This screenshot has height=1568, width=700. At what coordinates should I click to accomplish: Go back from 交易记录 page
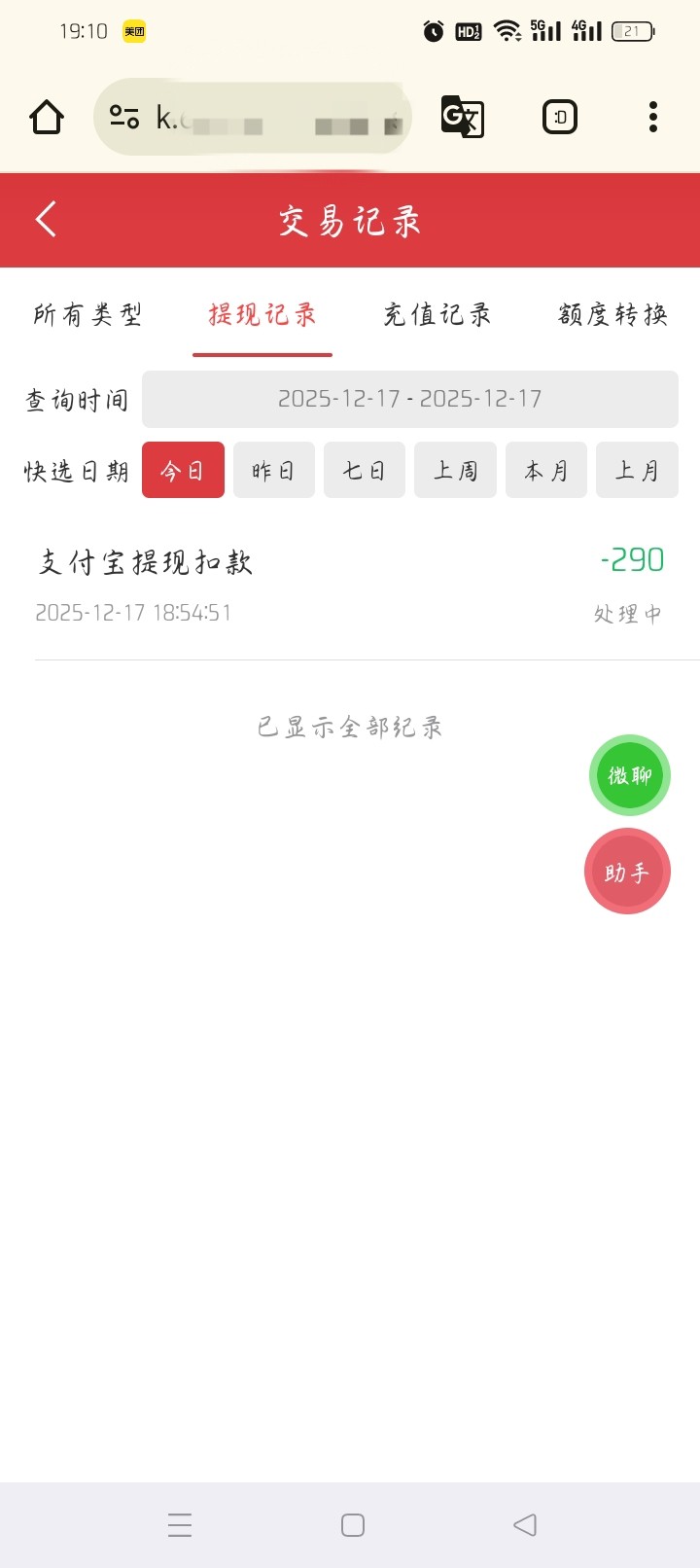tap(46, 220)
